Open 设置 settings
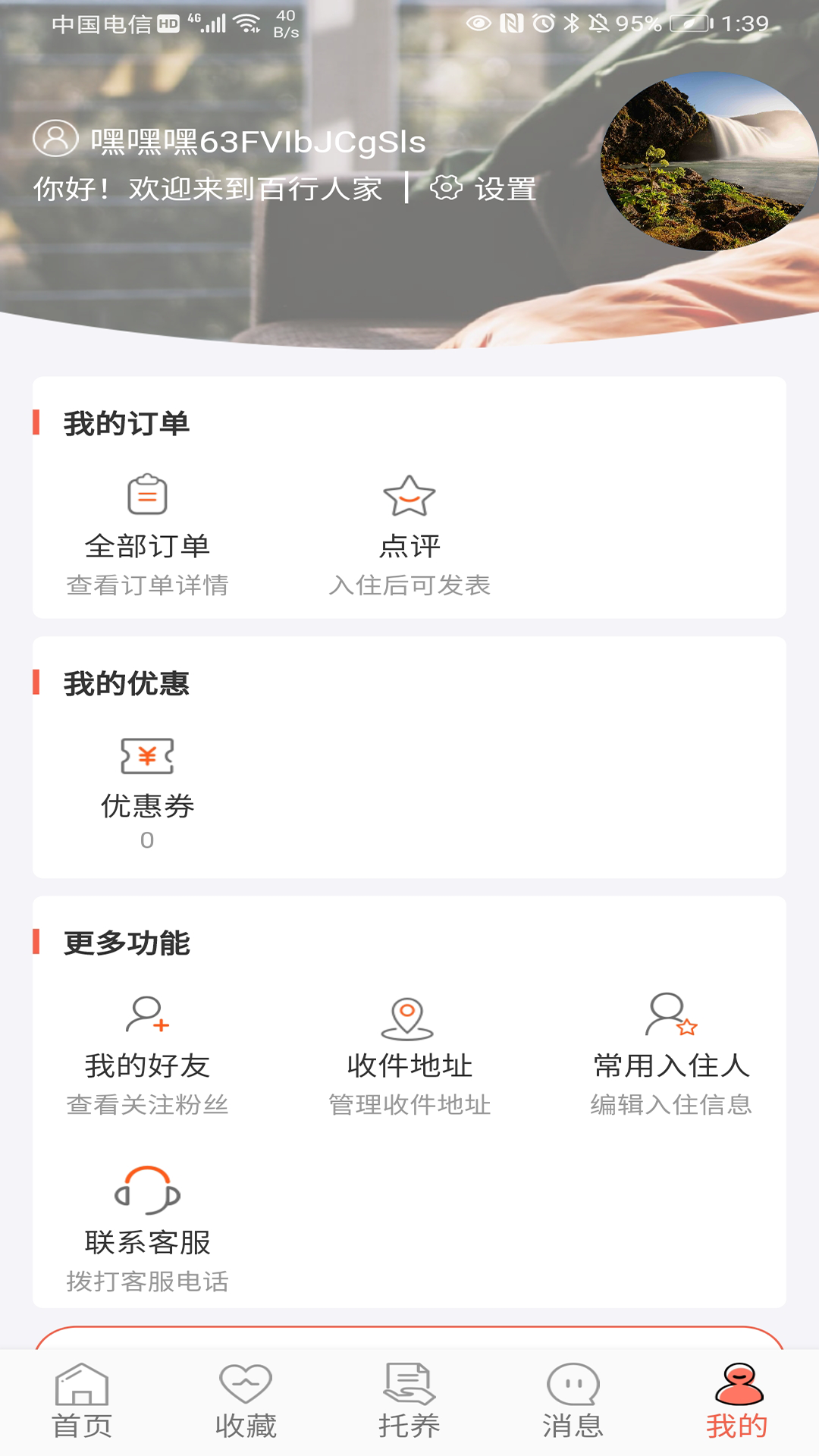The image size is (819, 1456). [x=484, y=189]
